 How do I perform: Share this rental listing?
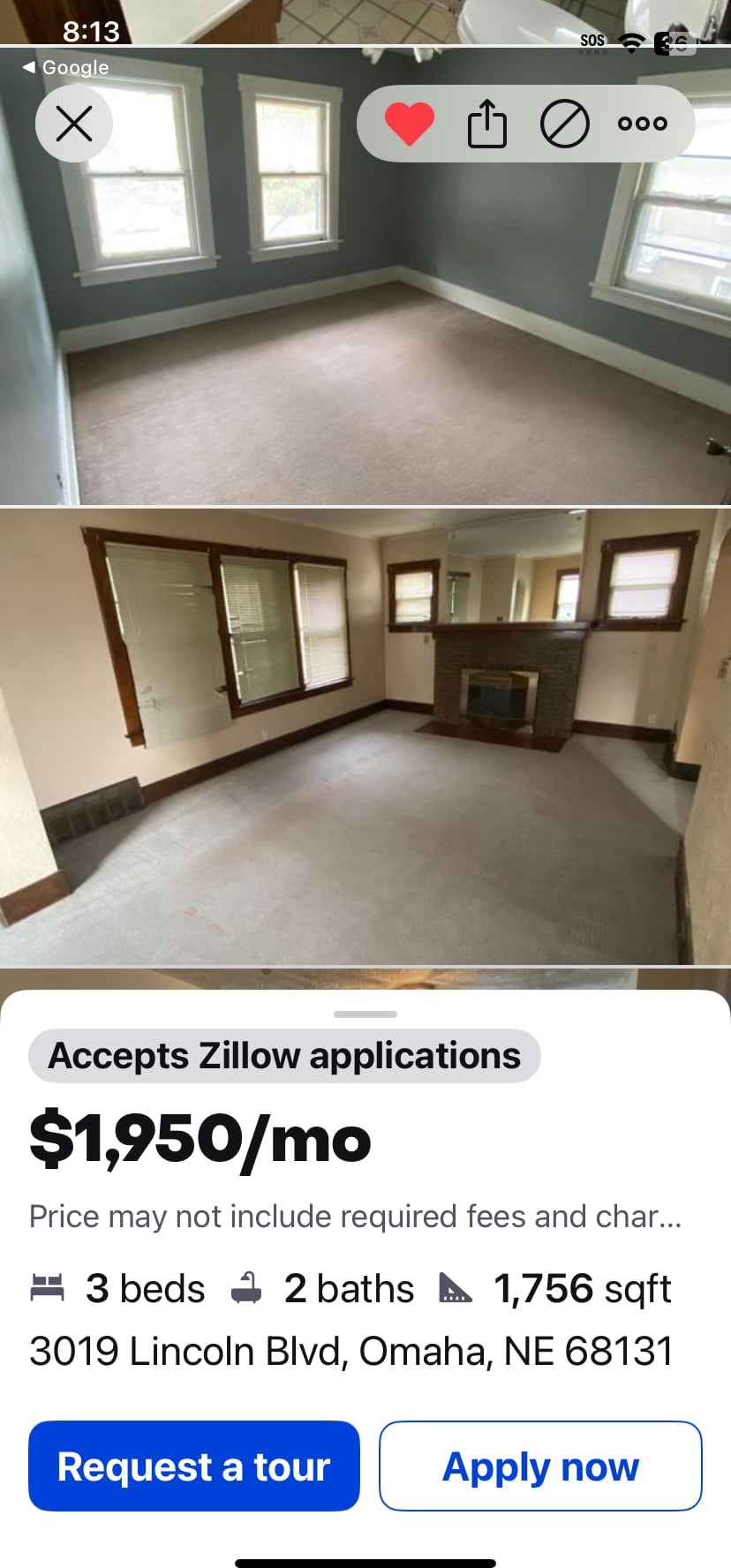(486, 124)
